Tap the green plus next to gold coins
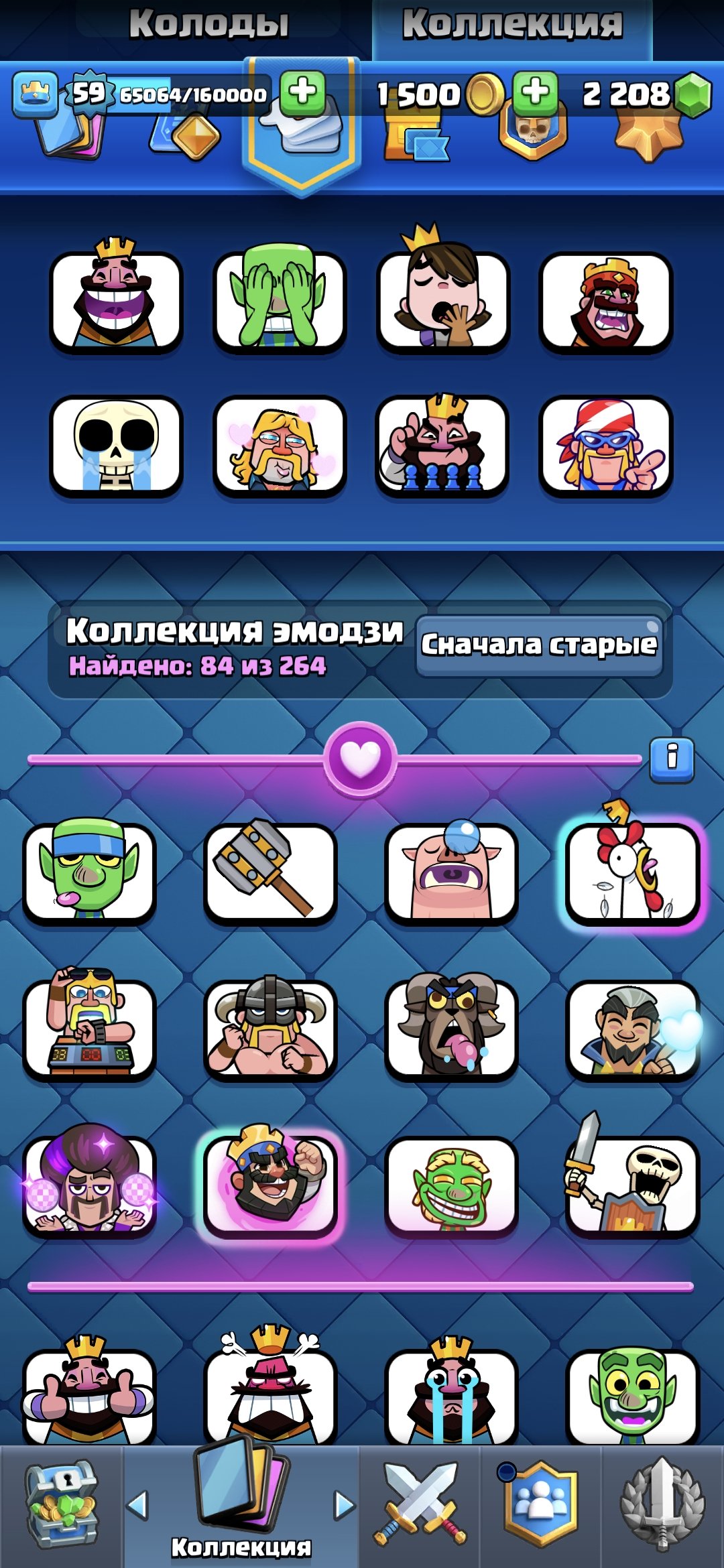This screenshot has width=724, height=1568. coord(536,92)
